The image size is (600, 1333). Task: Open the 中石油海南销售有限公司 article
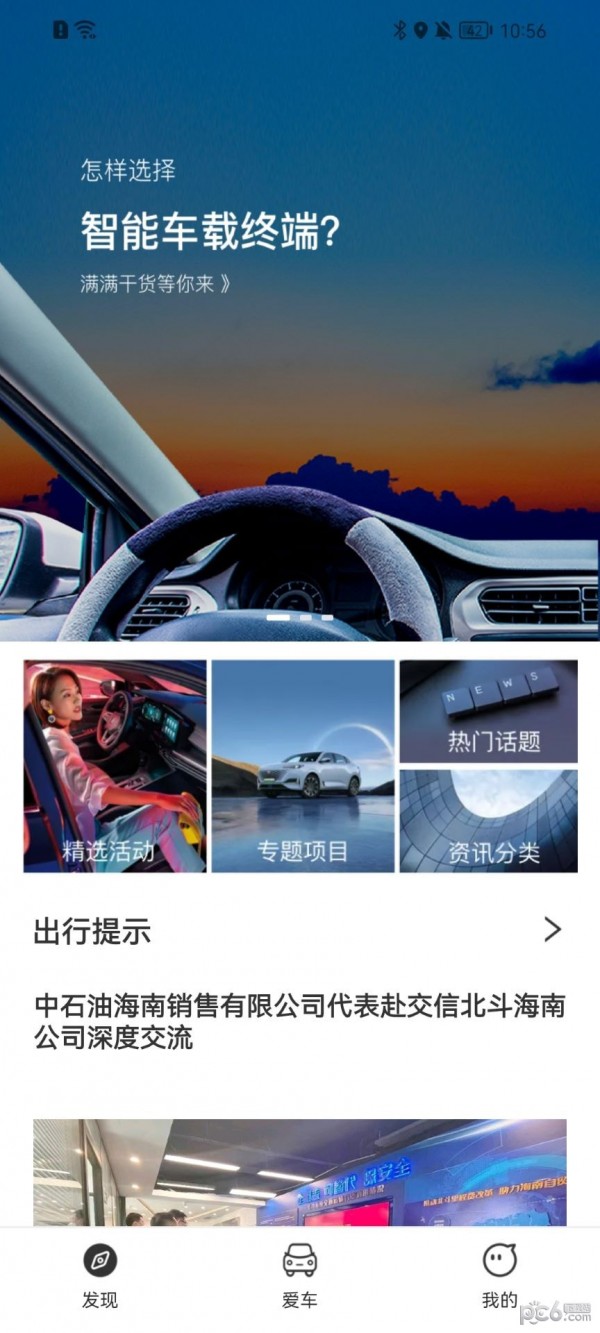tap(300, 1021)
